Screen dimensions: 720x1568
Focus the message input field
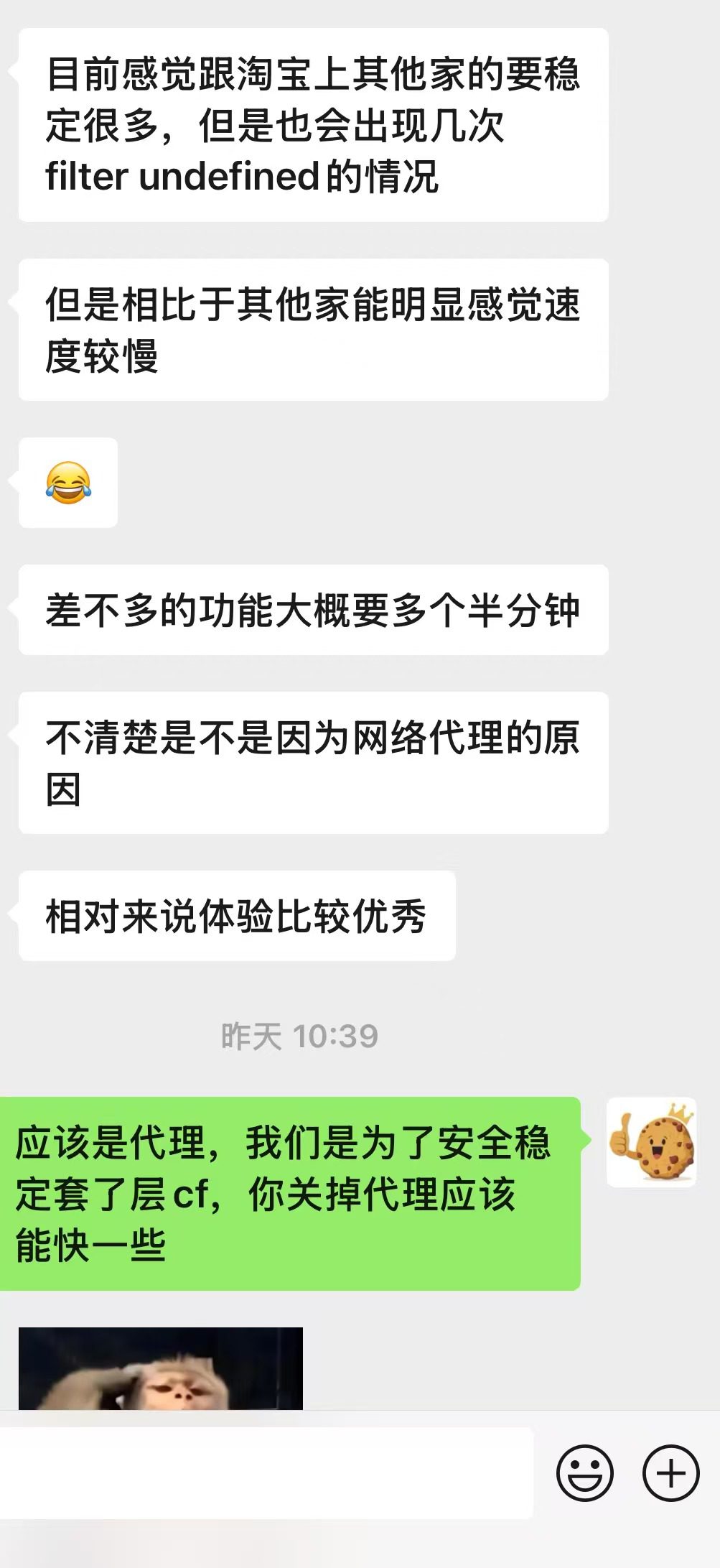266,1473
